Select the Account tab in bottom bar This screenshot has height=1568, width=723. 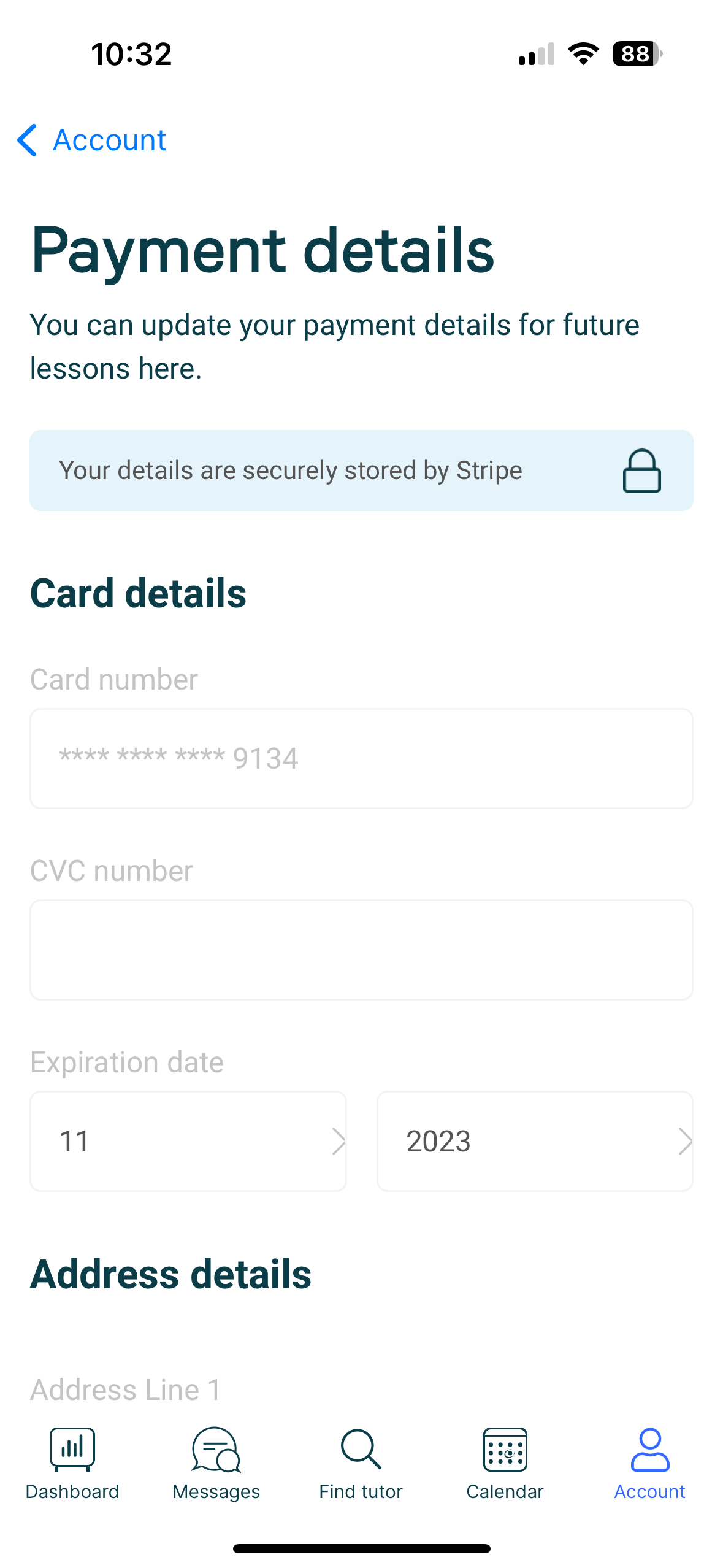[650, 1464]
